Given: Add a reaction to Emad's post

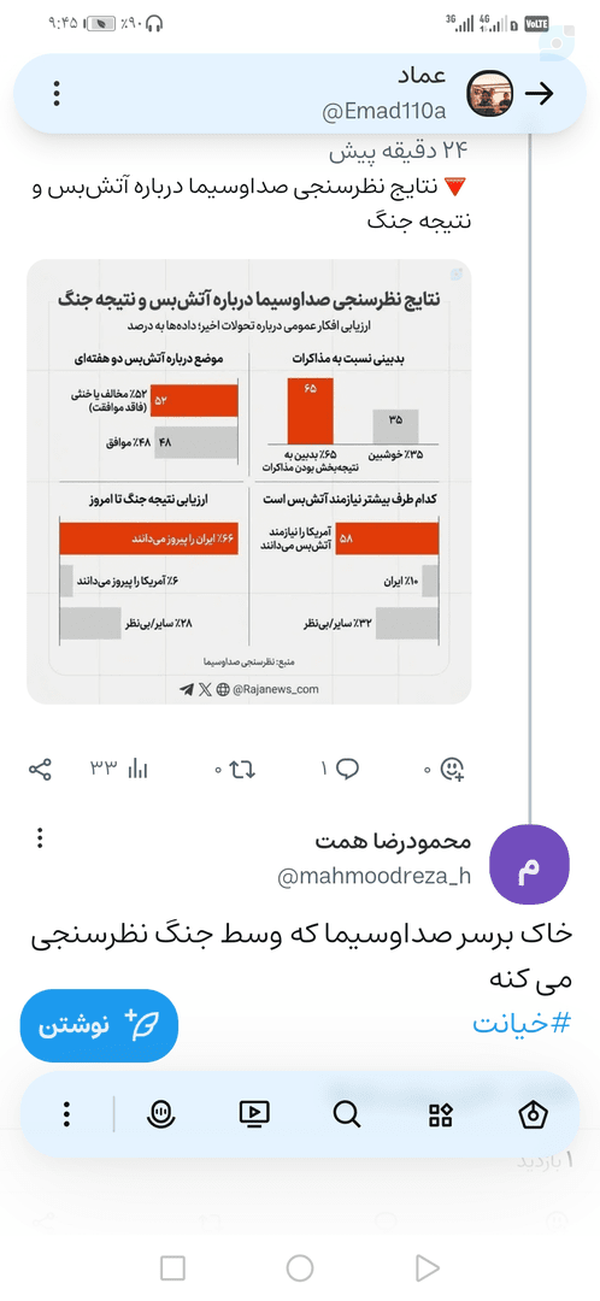Looking at the screenshot, I should tap(446, 768).
